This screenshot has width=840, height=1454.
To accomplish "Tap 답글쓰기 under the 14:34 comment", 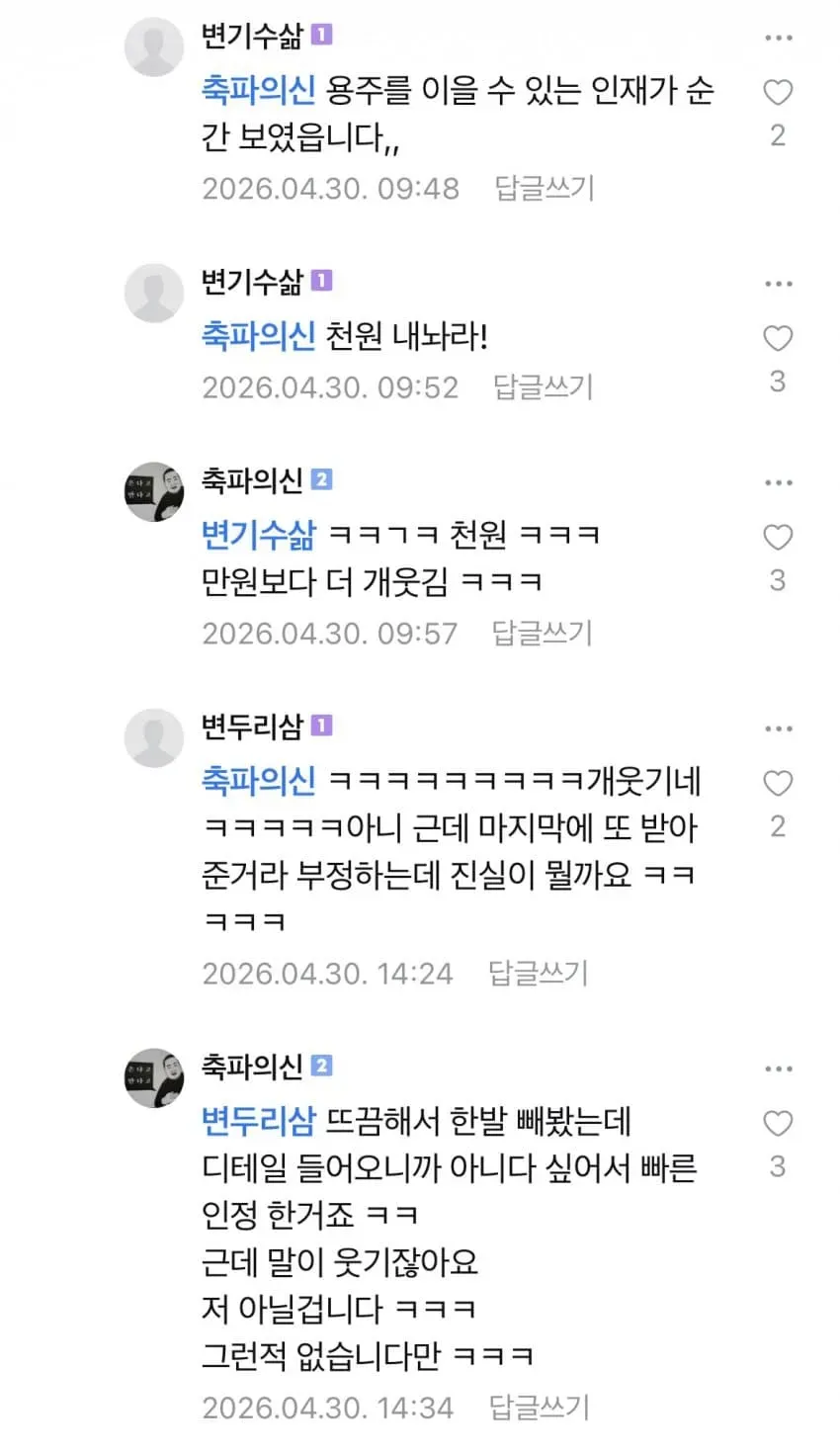I will tap(540, 1408).
